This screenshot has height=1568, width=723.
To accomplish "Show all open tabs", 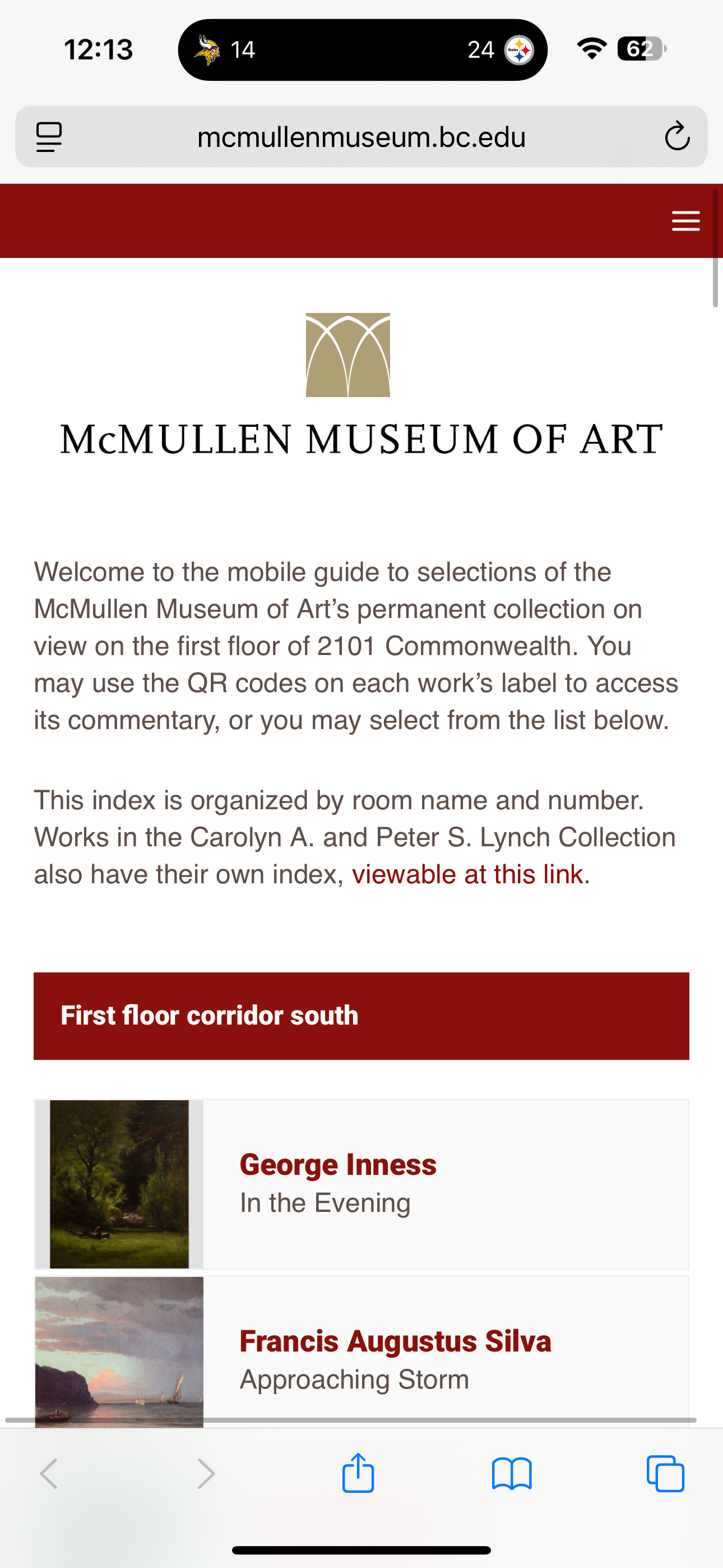I will [665, 1474].
